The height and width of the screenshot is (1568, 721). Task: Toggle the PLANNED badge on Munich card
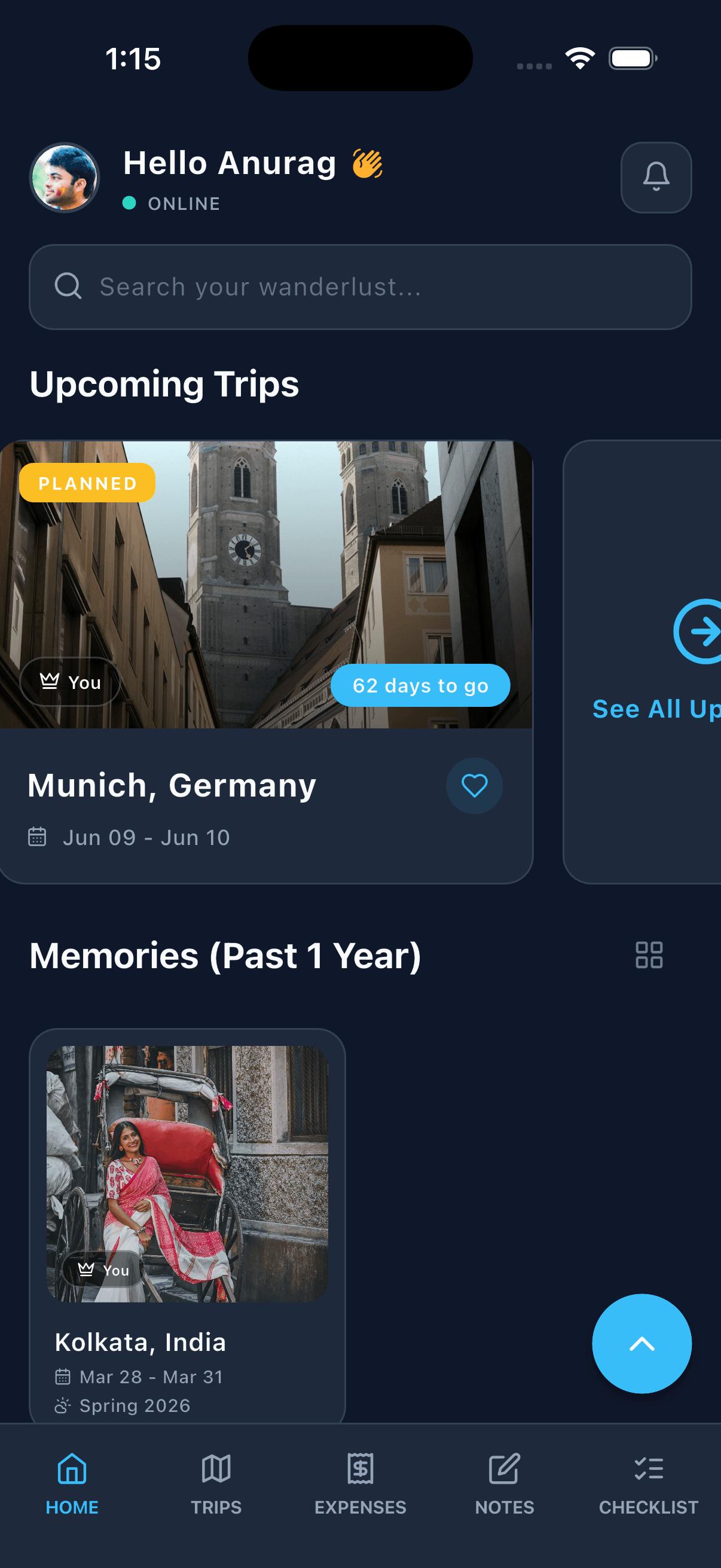pyautogui.click(x=87, y=483)
